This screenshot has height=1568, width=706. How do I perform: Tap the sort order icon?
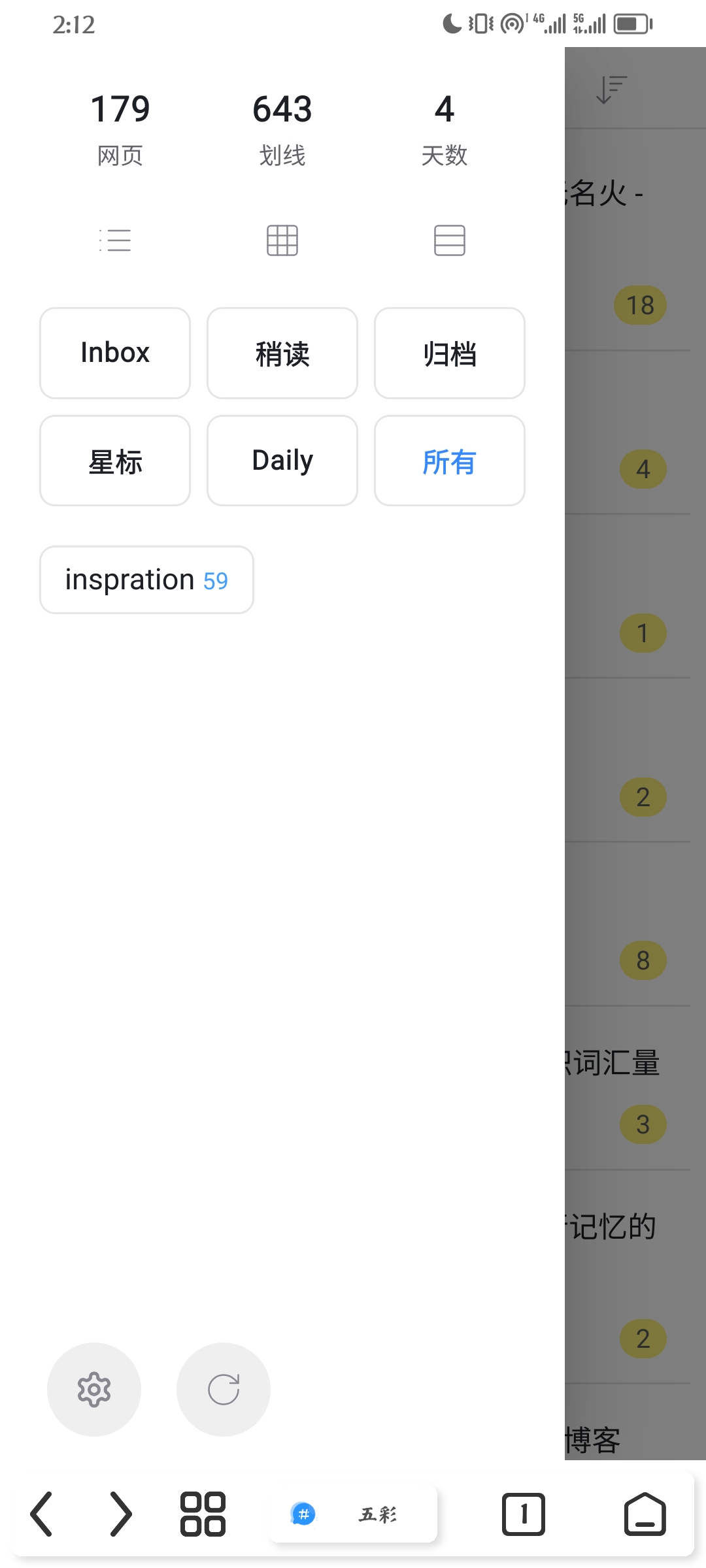tap(611, 90)
